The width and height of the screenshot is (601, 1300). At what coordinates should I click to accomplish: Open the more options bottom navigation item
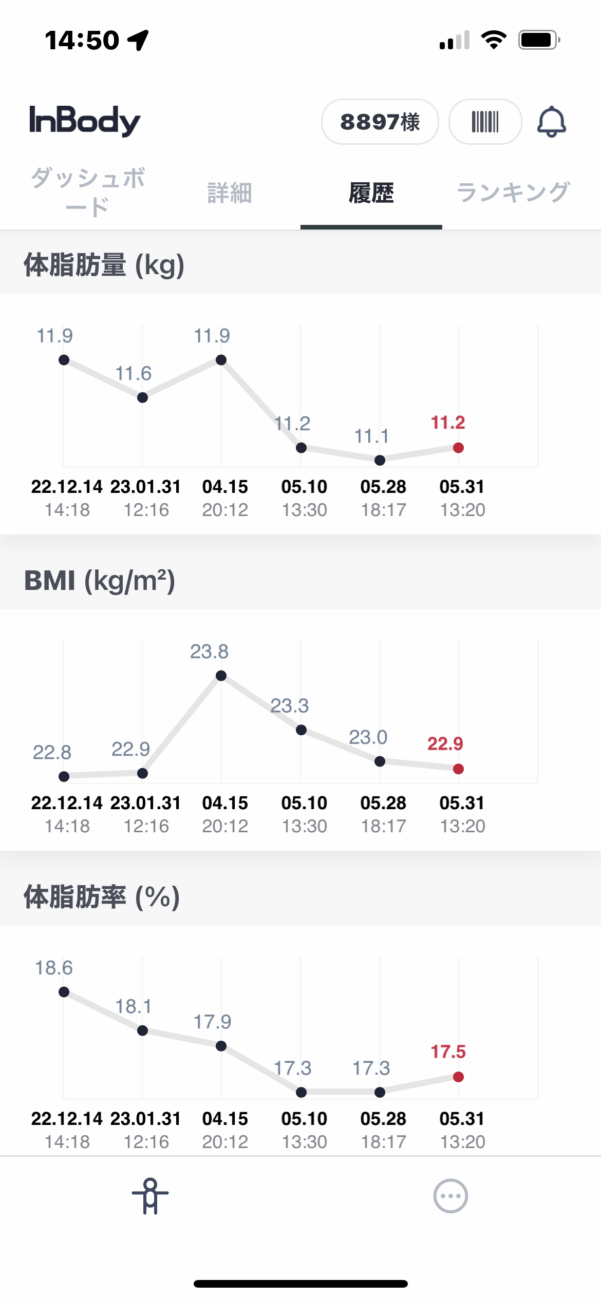point(451,1196)
